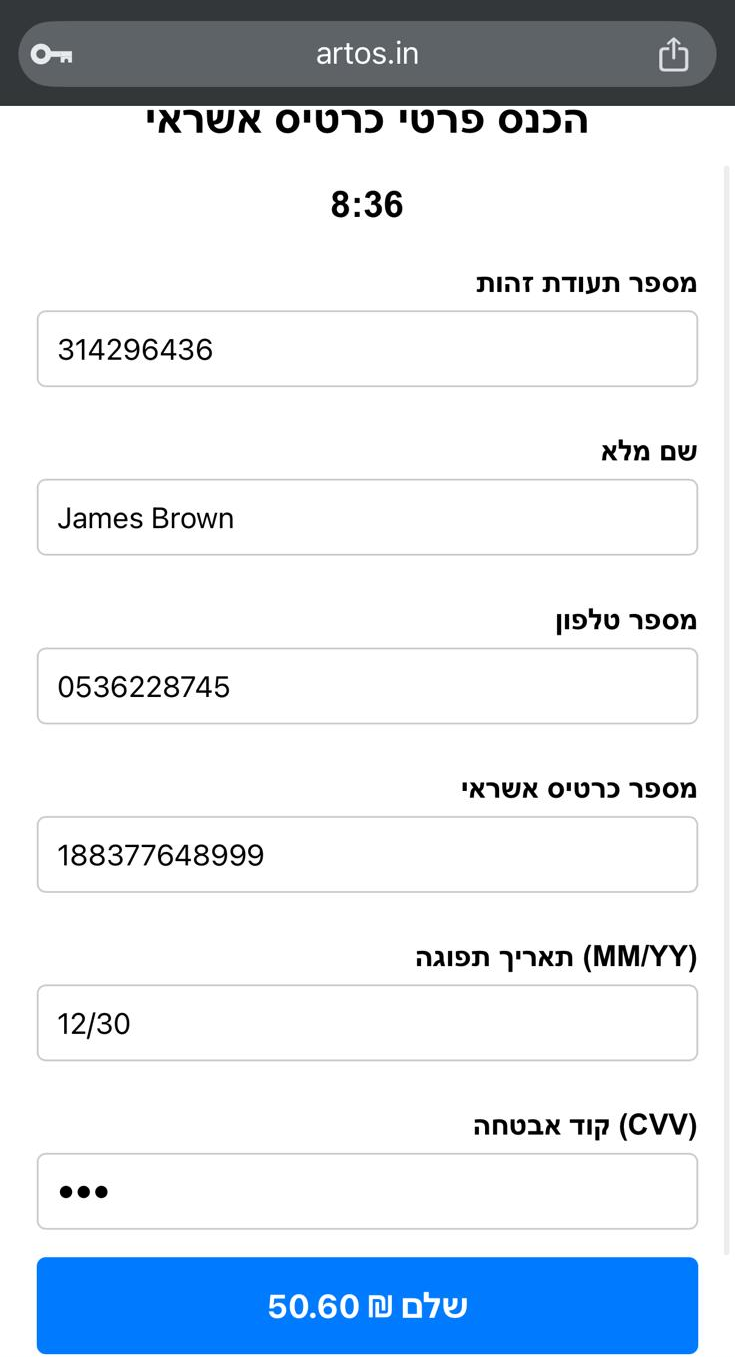Screen dimensions: 735x1357
Task: Click the credit card number field
Action: coord(367,854)
